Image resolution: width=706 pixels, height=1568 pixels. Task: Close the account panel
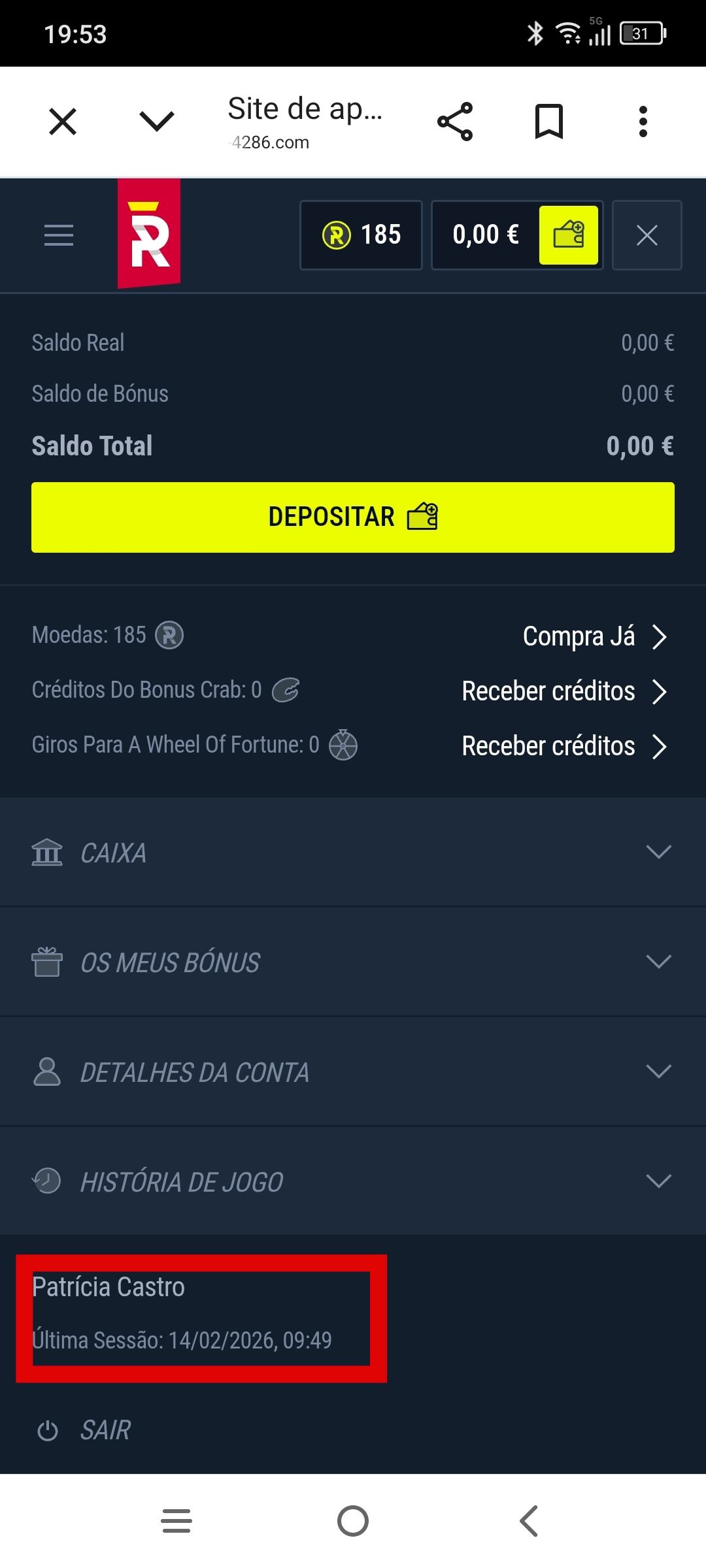pyautogui.click(x=647, y=235)
